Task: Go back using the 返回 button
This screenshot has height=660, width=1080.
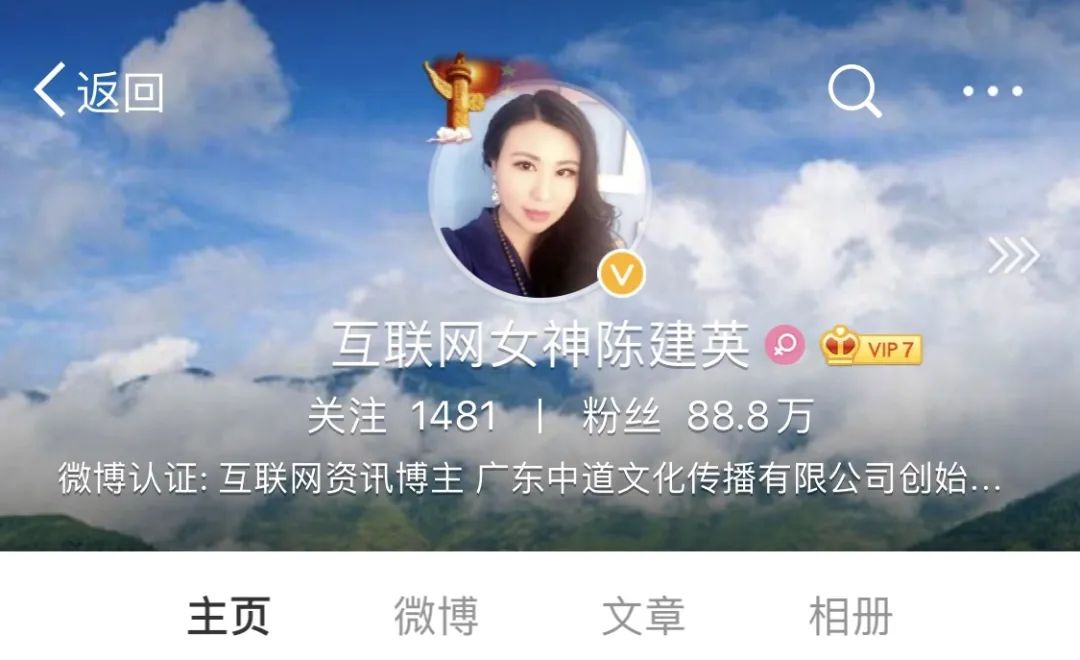Action: [x=99, y=92]
